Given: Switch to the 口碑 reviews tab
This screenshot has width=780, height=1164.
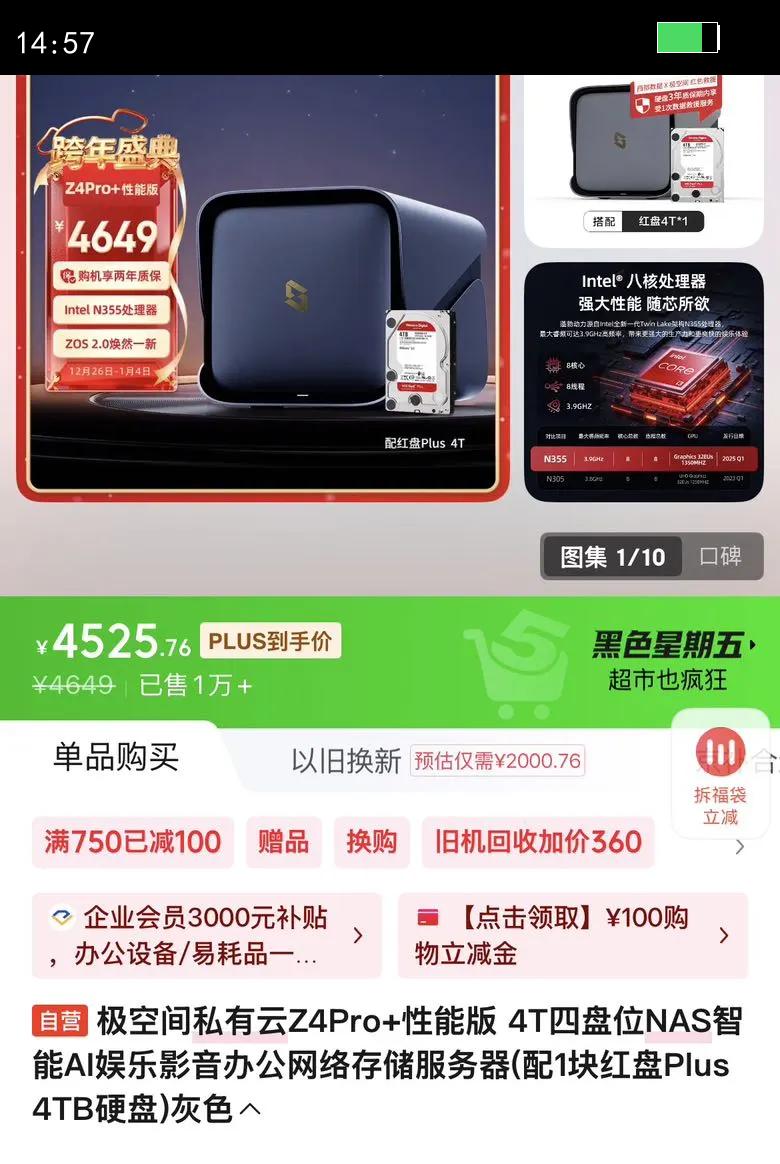Looking at the screenshot, I should pos(723,558).
